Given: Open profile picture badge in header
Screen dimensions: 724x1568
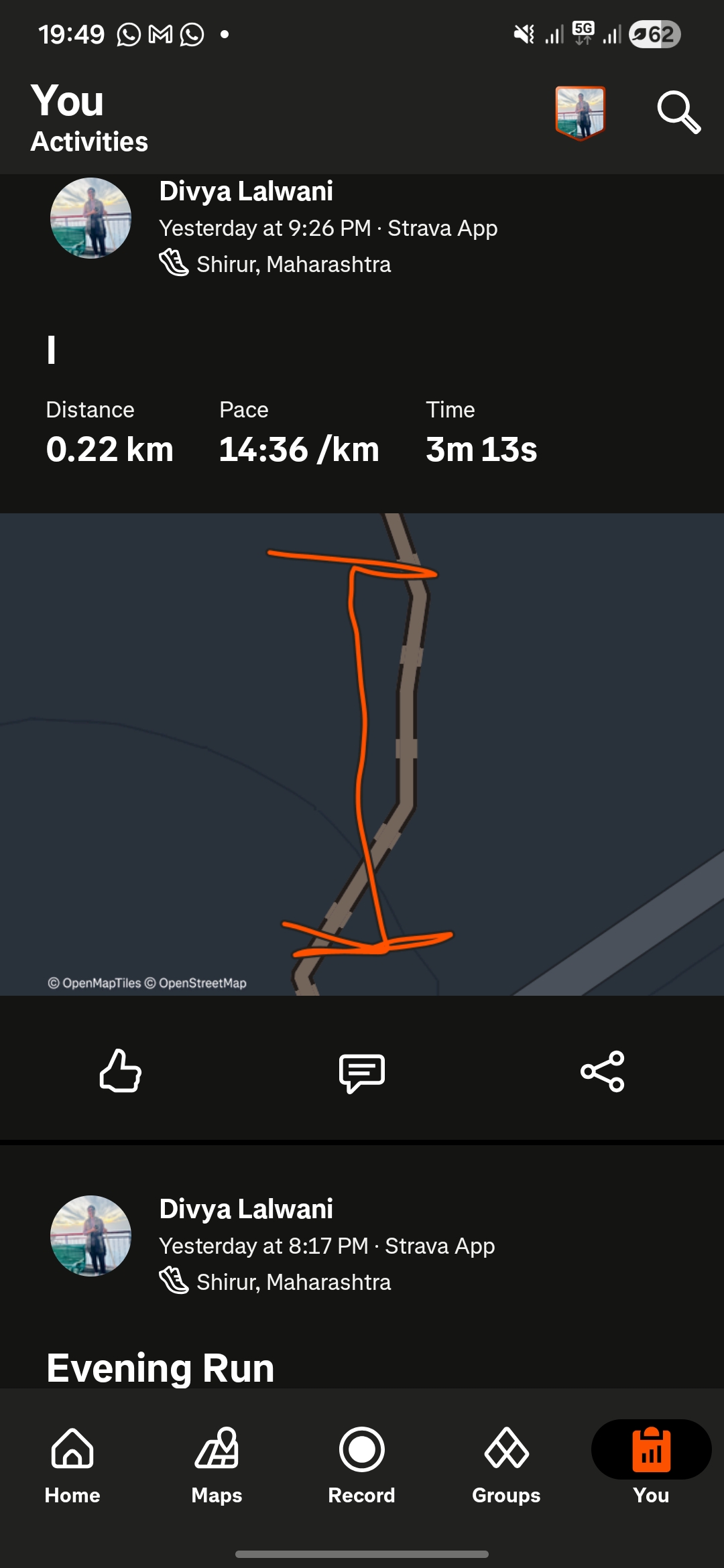Looking at the screenshot, I should coord(580,112).
